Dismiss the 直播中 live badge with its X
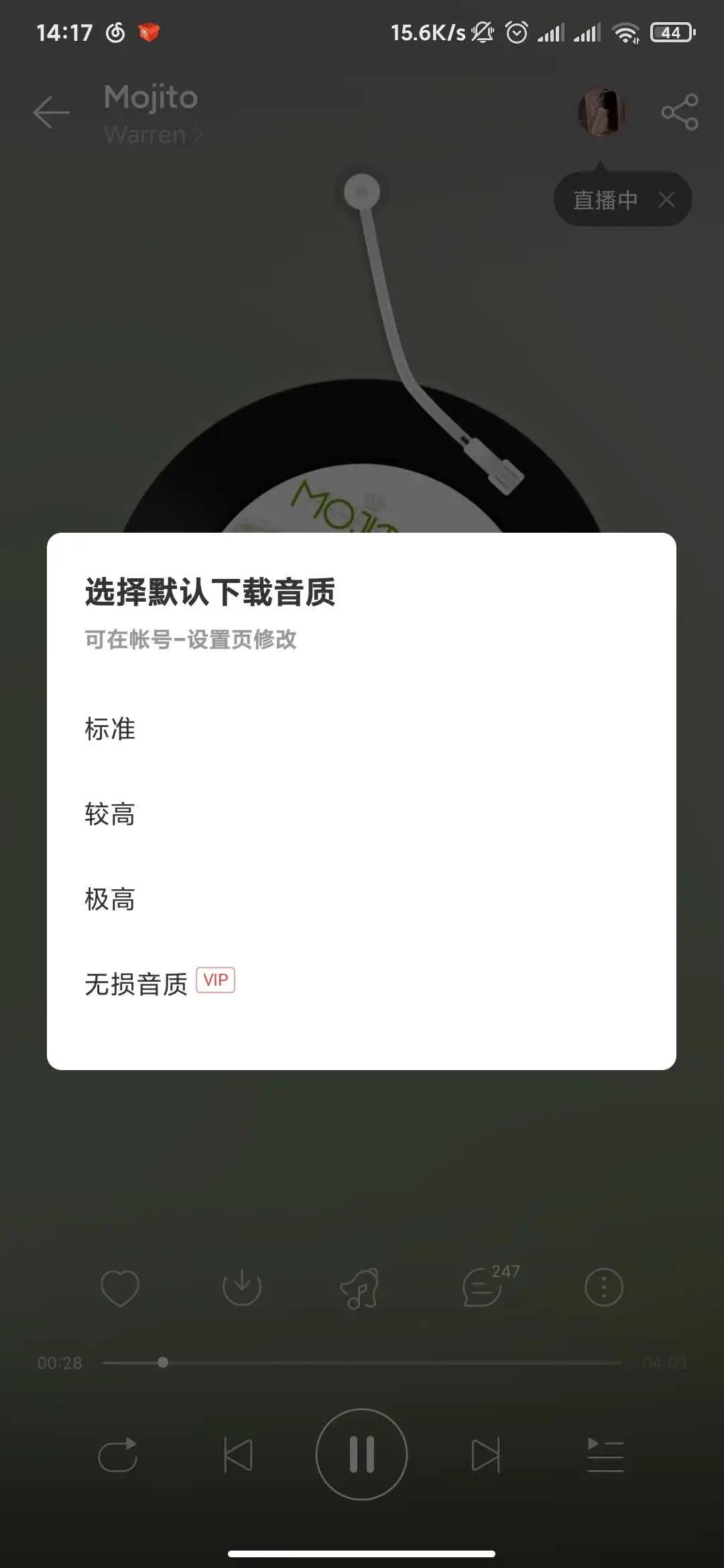This screenshot has width=724, height=1568. click(666, 200)
